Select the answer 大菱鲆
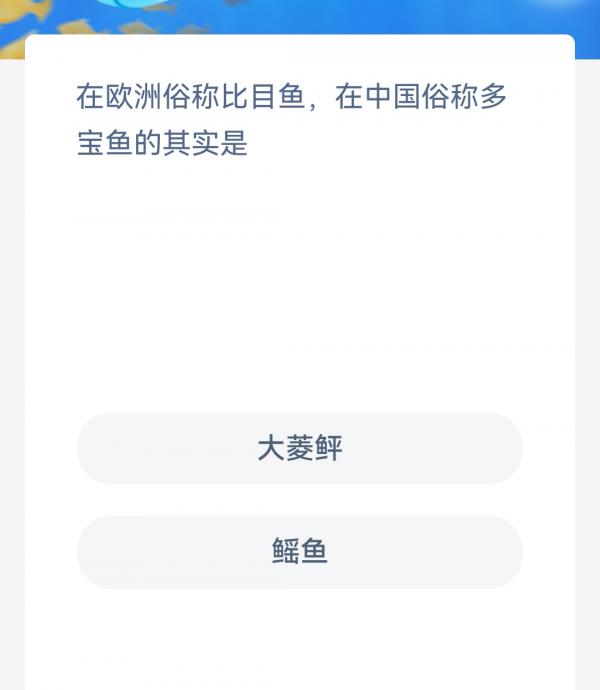Image resolution: width=600 pixels, height=690 pixels. [x=300, y=448]
